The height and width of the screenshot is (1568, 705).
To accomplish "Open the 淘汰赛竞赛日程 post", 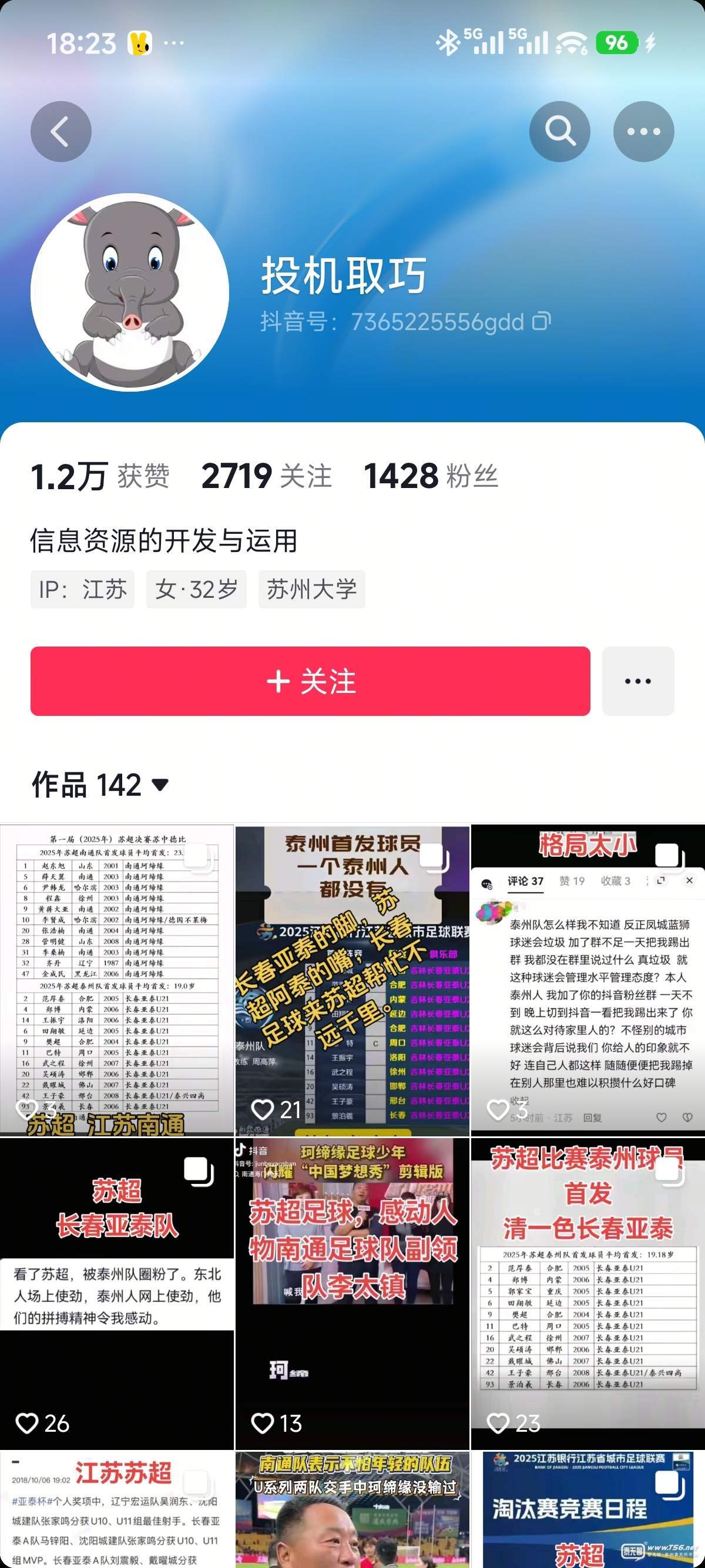I will tap(587, 1509).
